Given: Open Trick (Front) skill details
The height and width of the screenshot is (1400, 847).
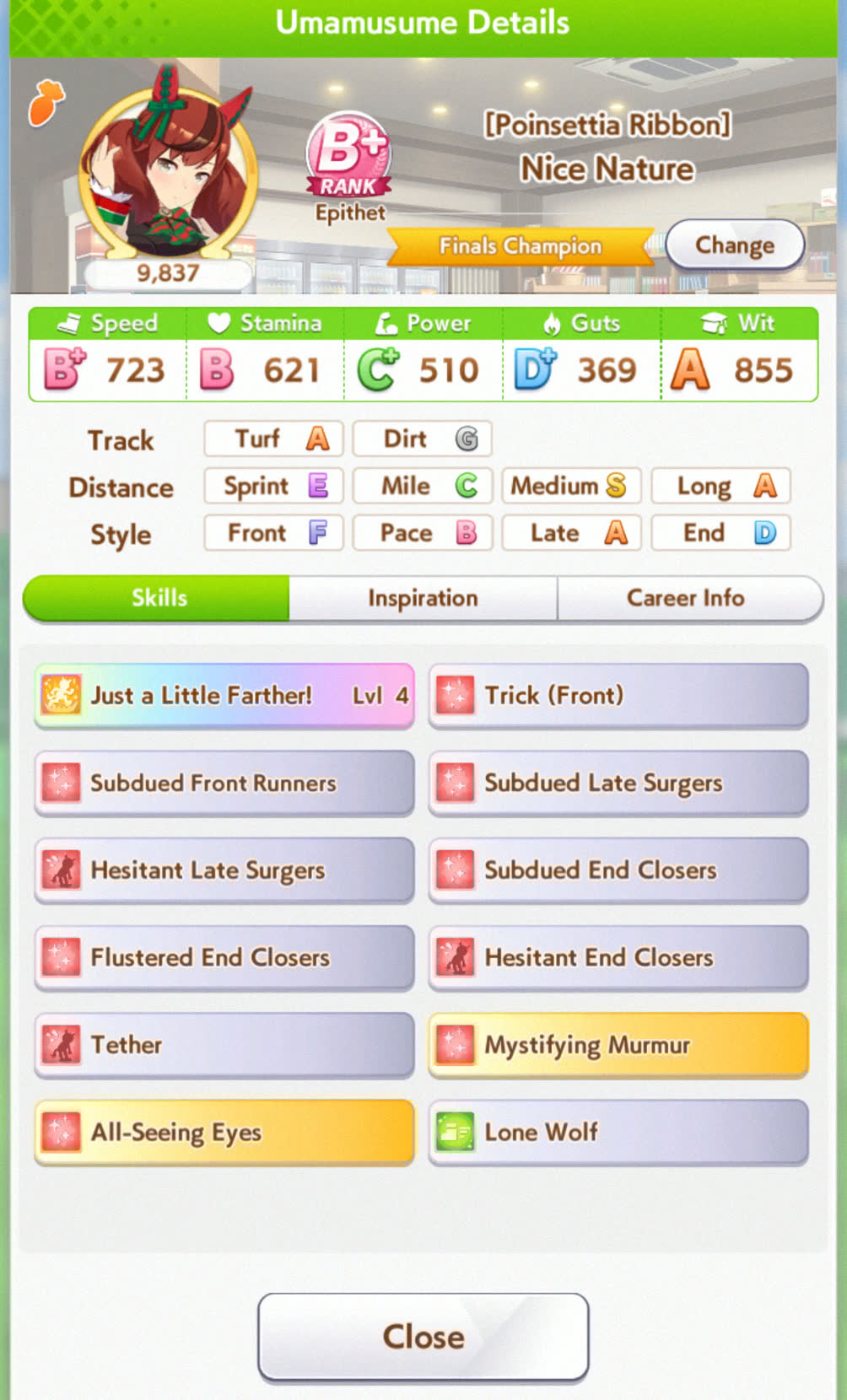Looking at the screenshot, I should coord(618,696).
